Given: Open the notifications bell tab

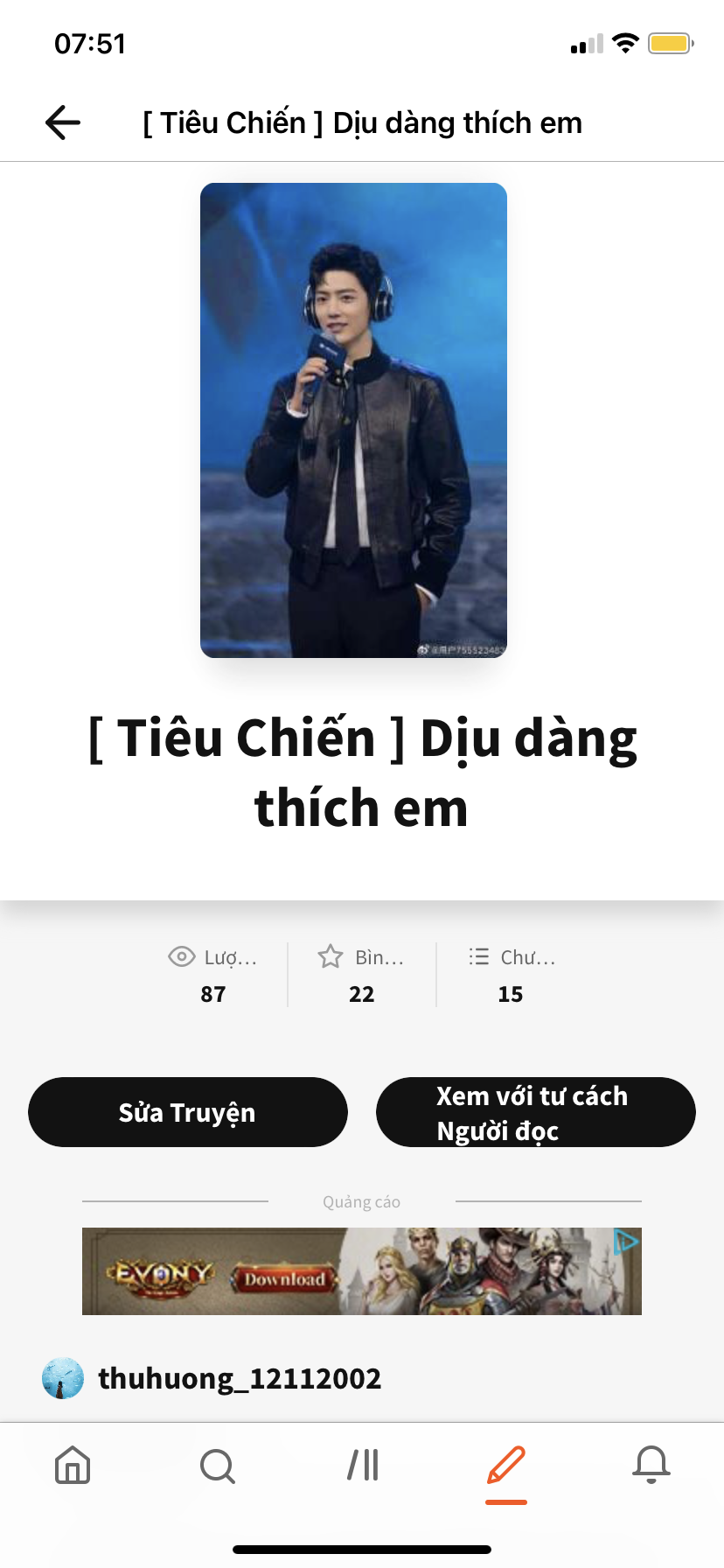Looking at the screenshot, I should point(651,1465).
